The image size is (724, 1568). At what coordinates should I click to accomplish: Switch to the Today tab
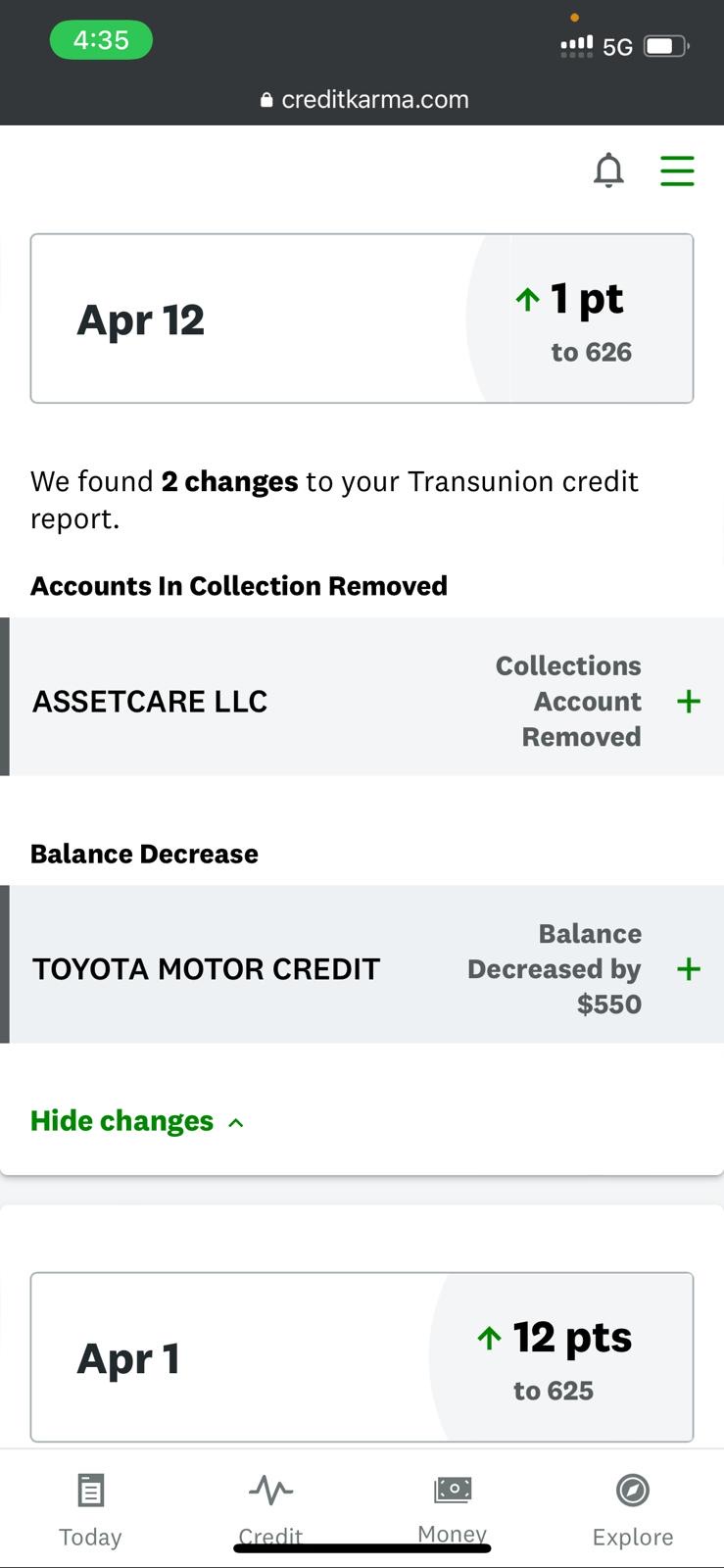click(90, 1509)
